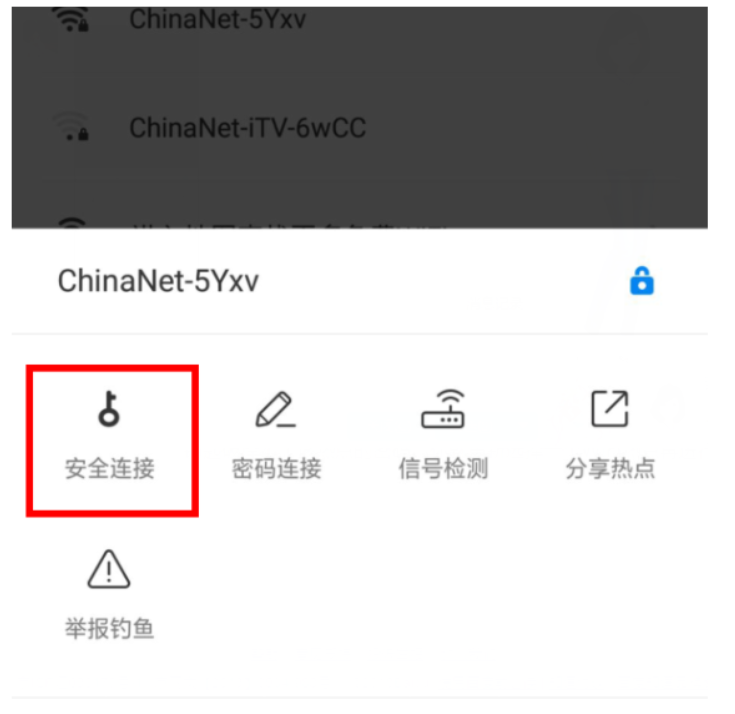Choose 密码连接 to enter password
The image size is (735, 714).
(276, 437)
